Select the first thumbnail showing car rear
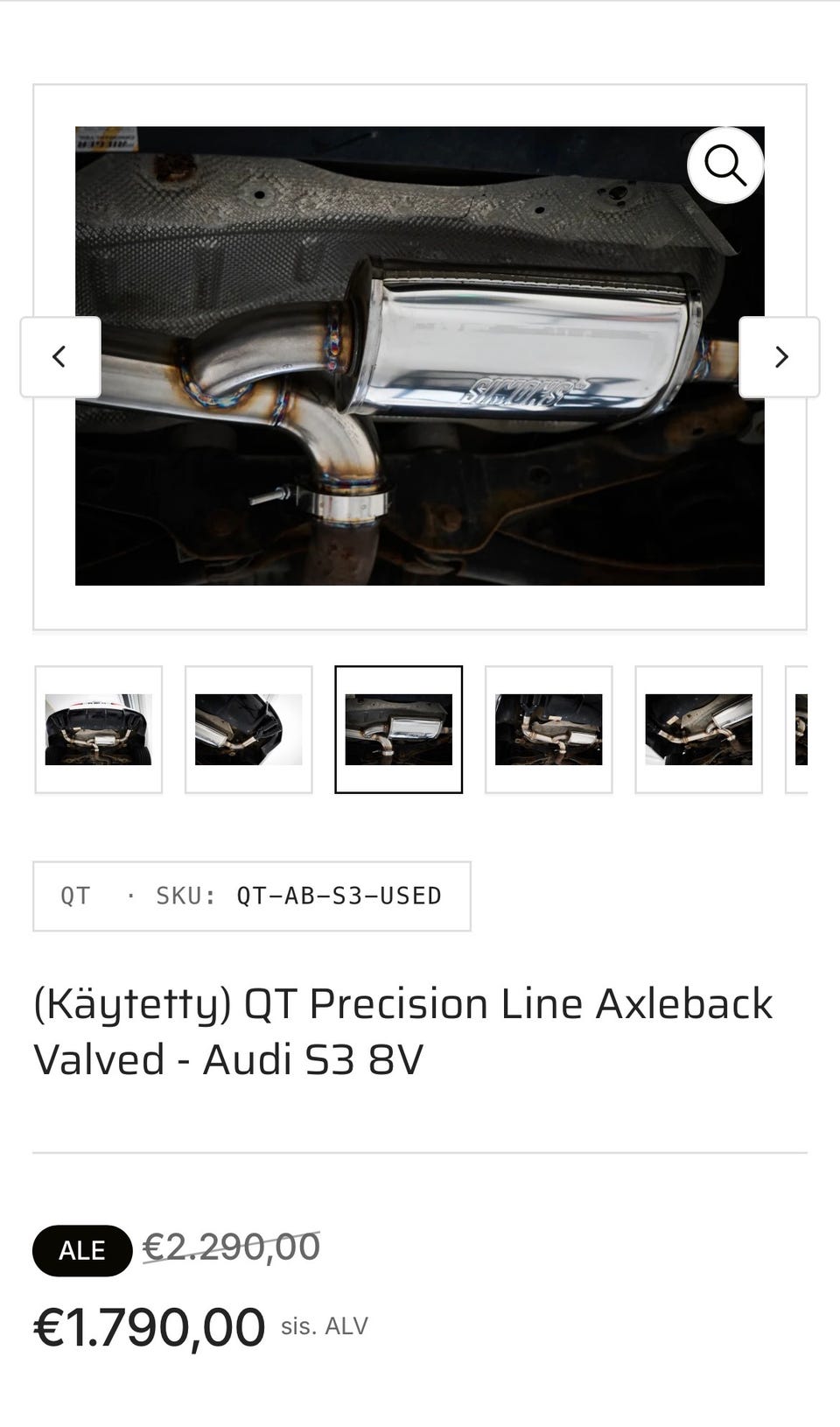This screenshot has width=840, height=1427. tap(99, 729)
